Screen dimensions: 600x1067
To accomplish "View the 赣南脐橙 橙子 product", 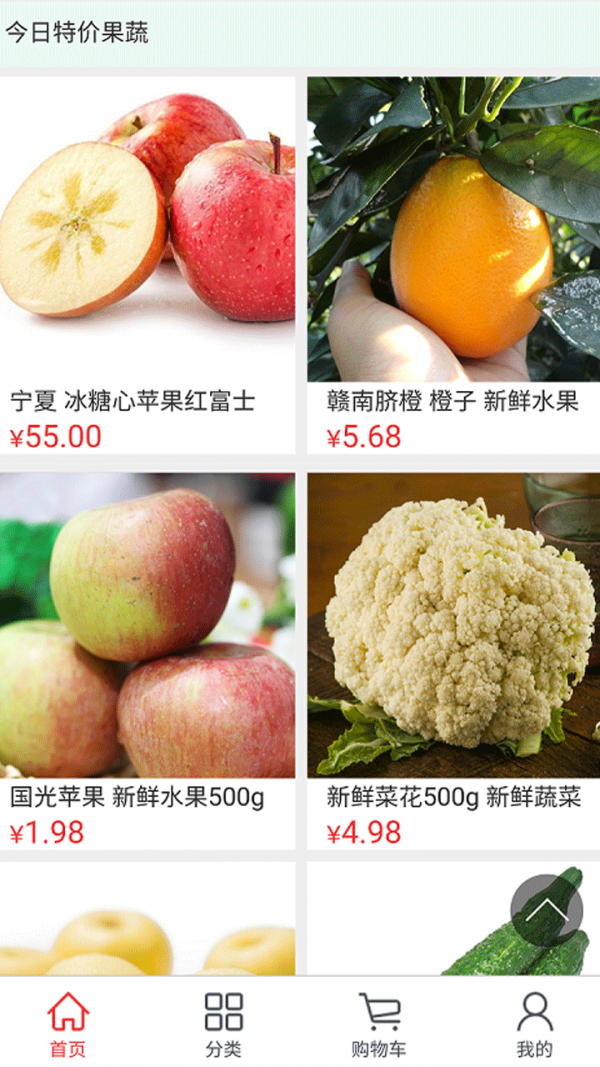I will [453, 265].
